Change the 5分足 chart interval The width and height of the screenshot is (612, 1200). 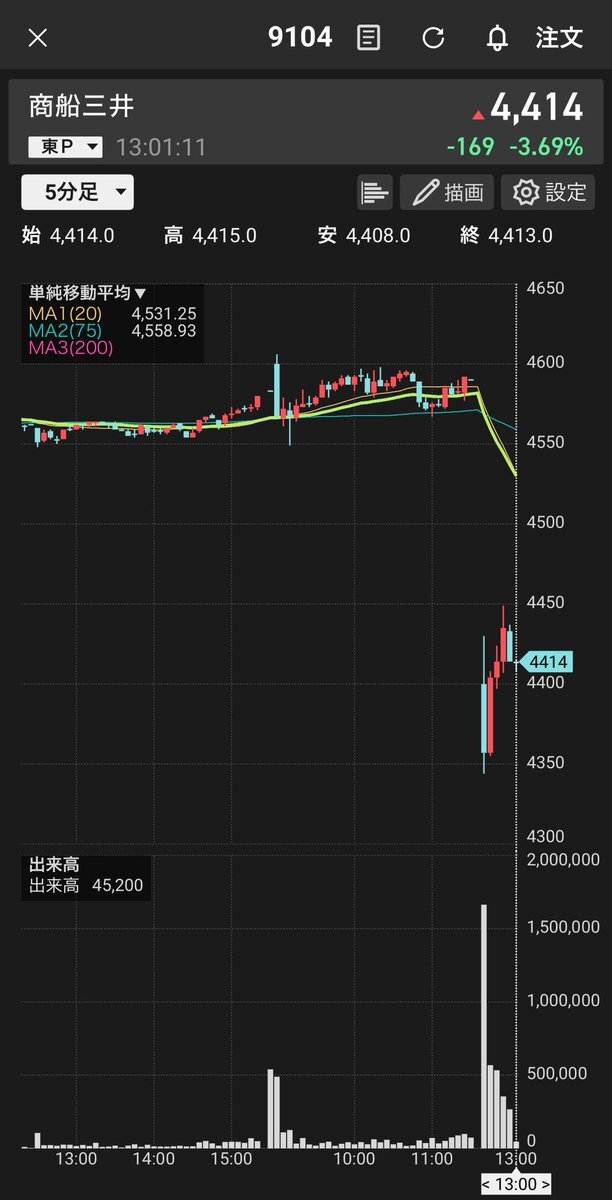(x=77, y=192)
